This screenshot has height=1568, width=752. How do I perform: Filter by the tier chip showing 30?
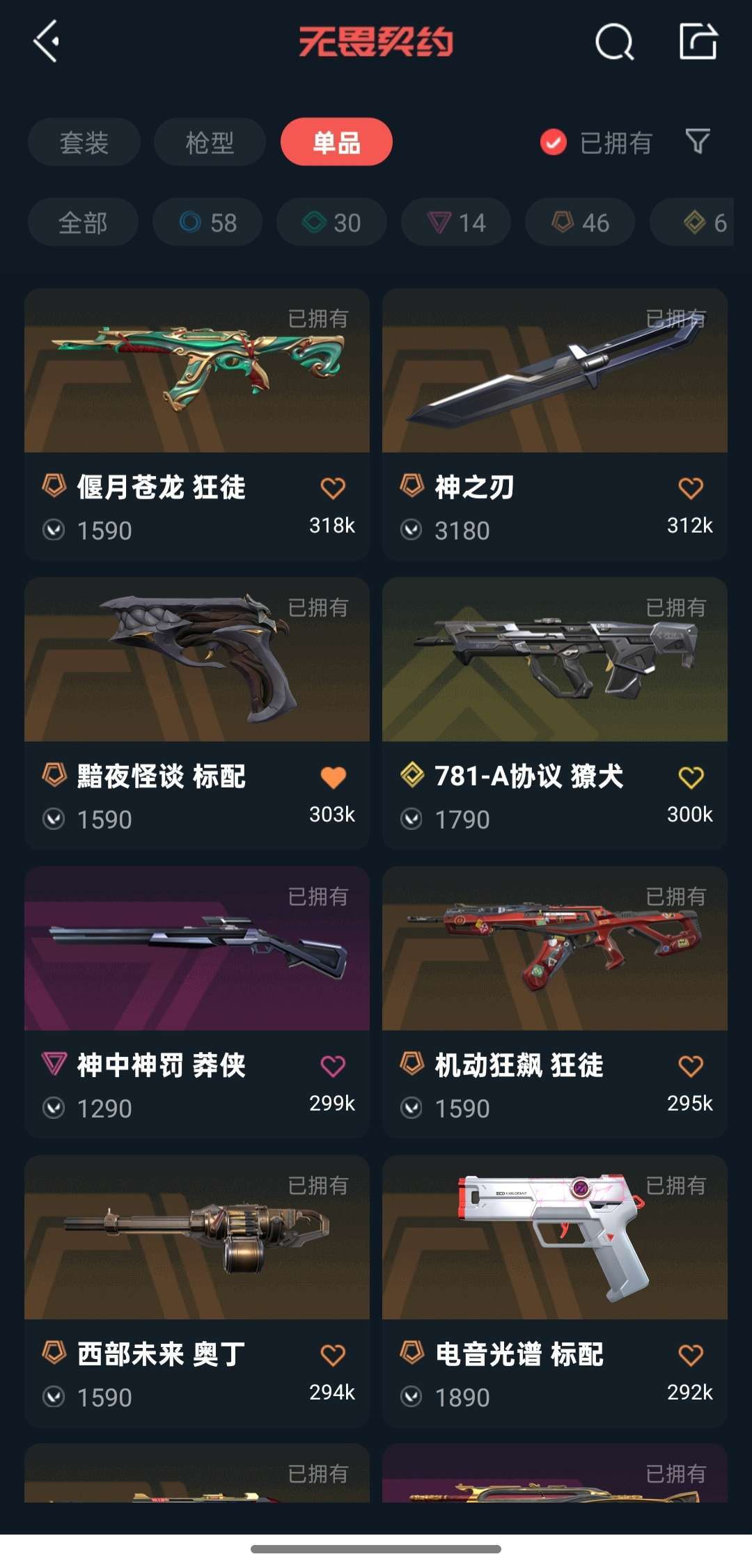pyautogui.click(x=331, y=222)
